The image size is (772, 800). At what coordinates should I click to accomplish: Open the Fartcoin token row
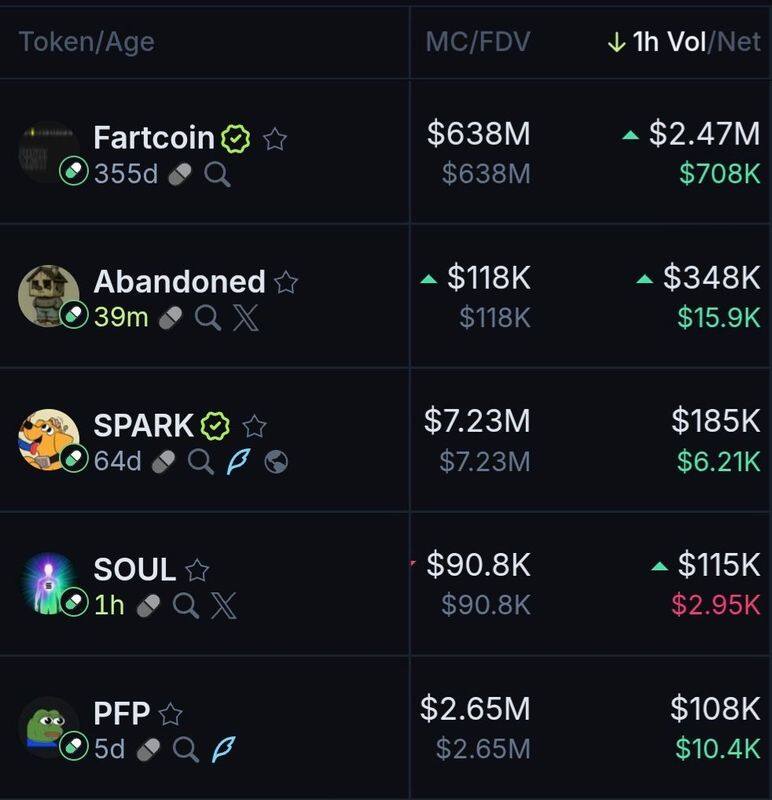click(x=153, y=138)
